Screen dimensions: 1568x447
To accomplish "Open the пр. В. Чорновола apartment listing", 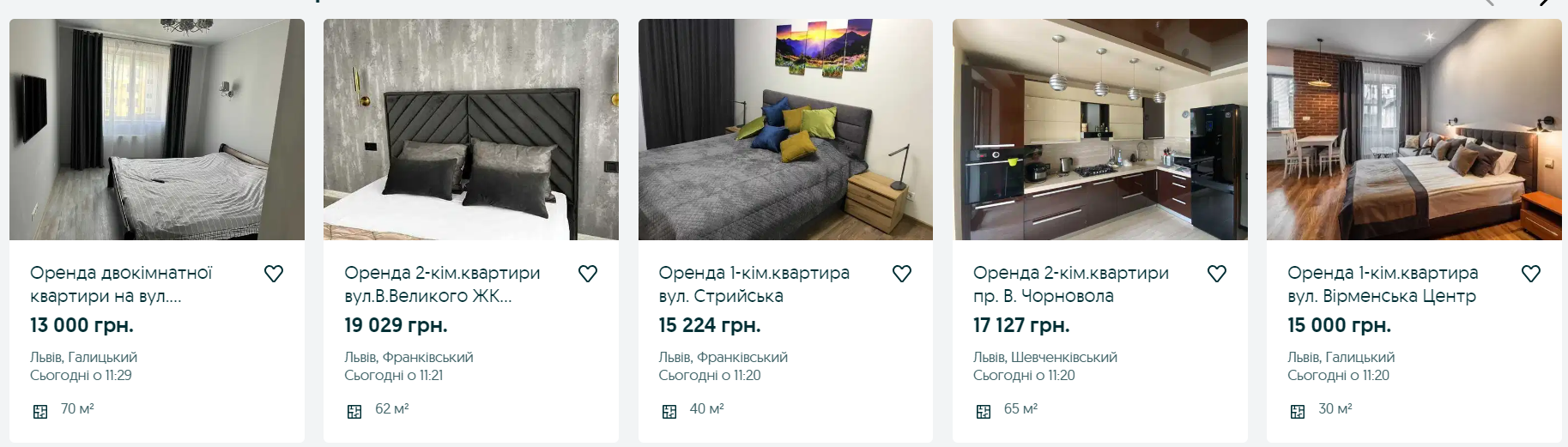I will click(1070, 284).
